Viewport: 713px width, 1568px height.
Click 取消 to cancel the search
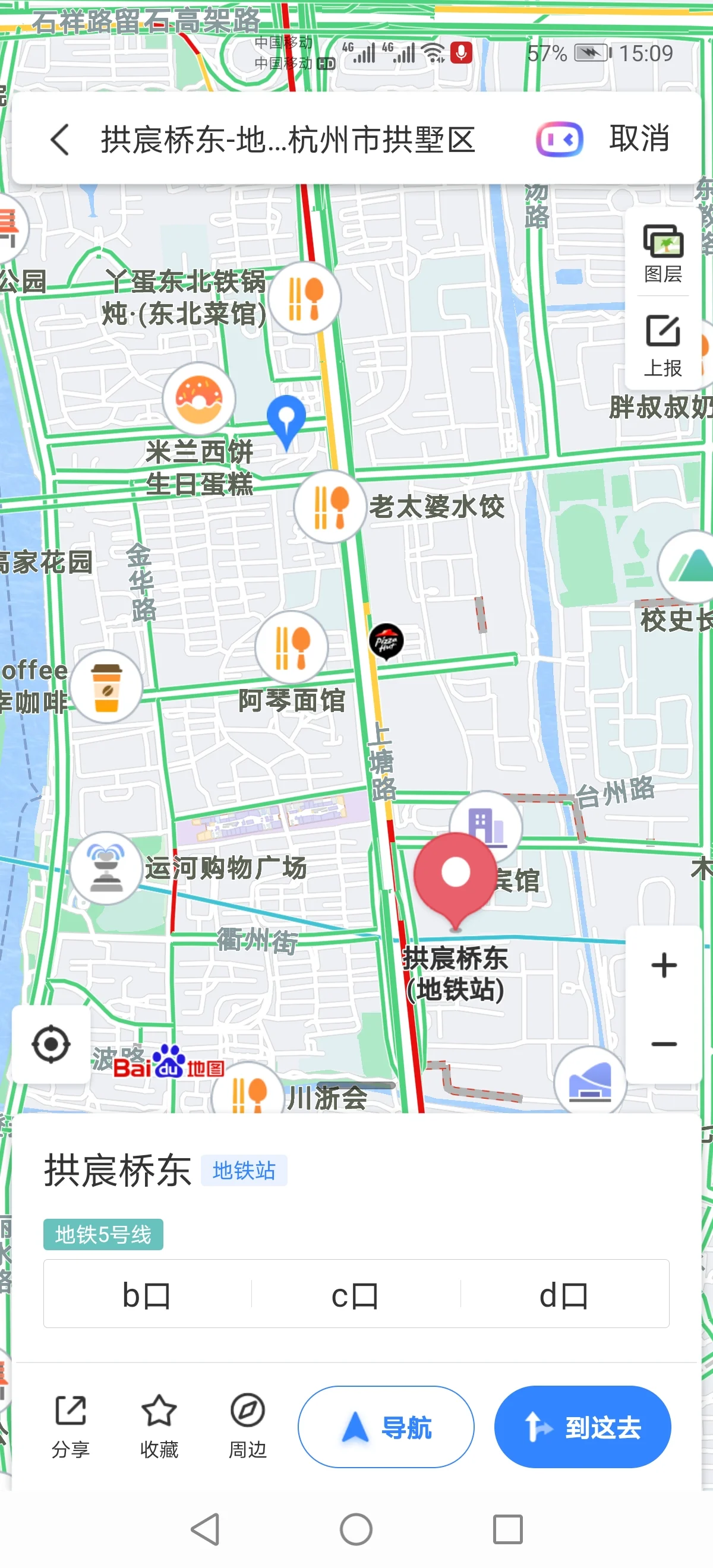click(x=639, y=140)
